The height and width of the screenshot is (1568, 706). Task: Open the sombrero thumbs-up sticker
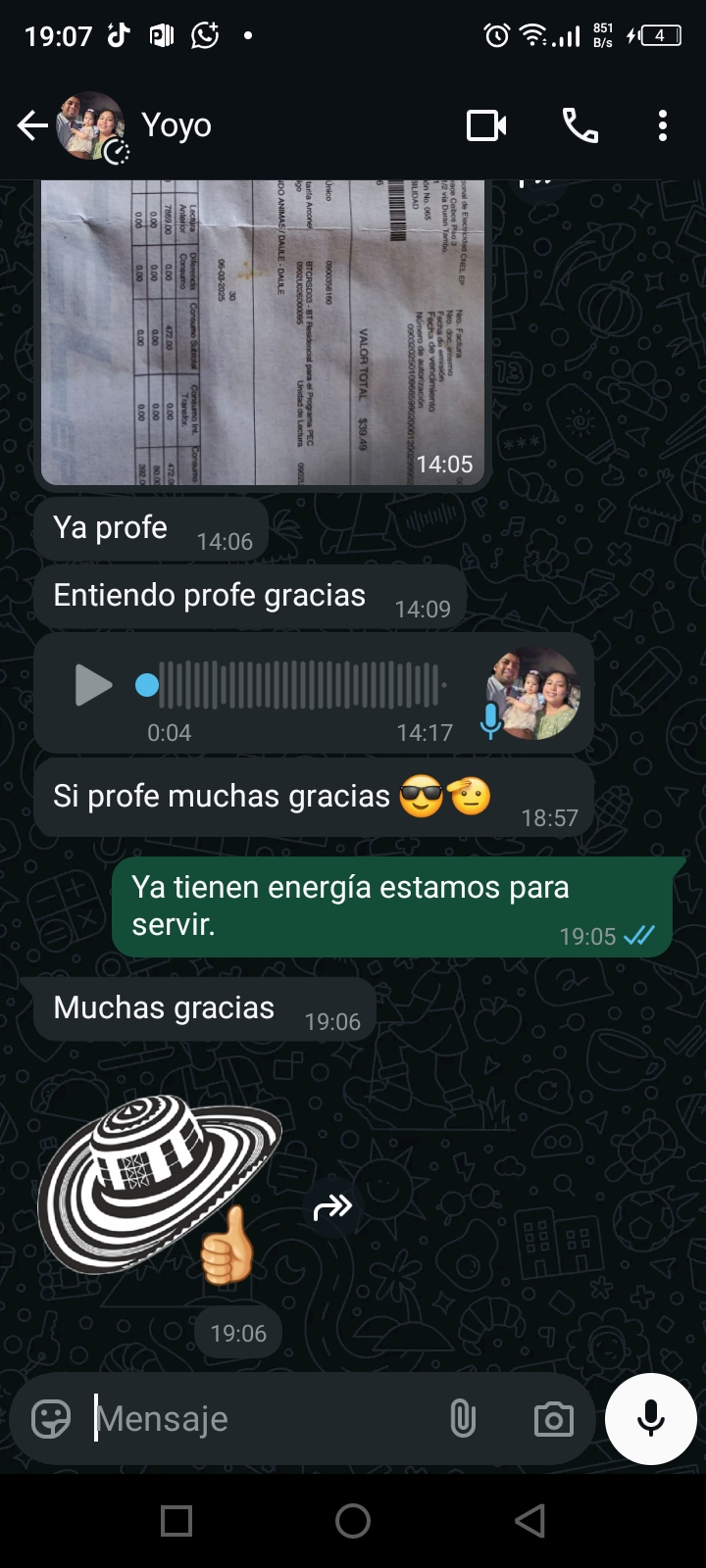click(157, 1188)
